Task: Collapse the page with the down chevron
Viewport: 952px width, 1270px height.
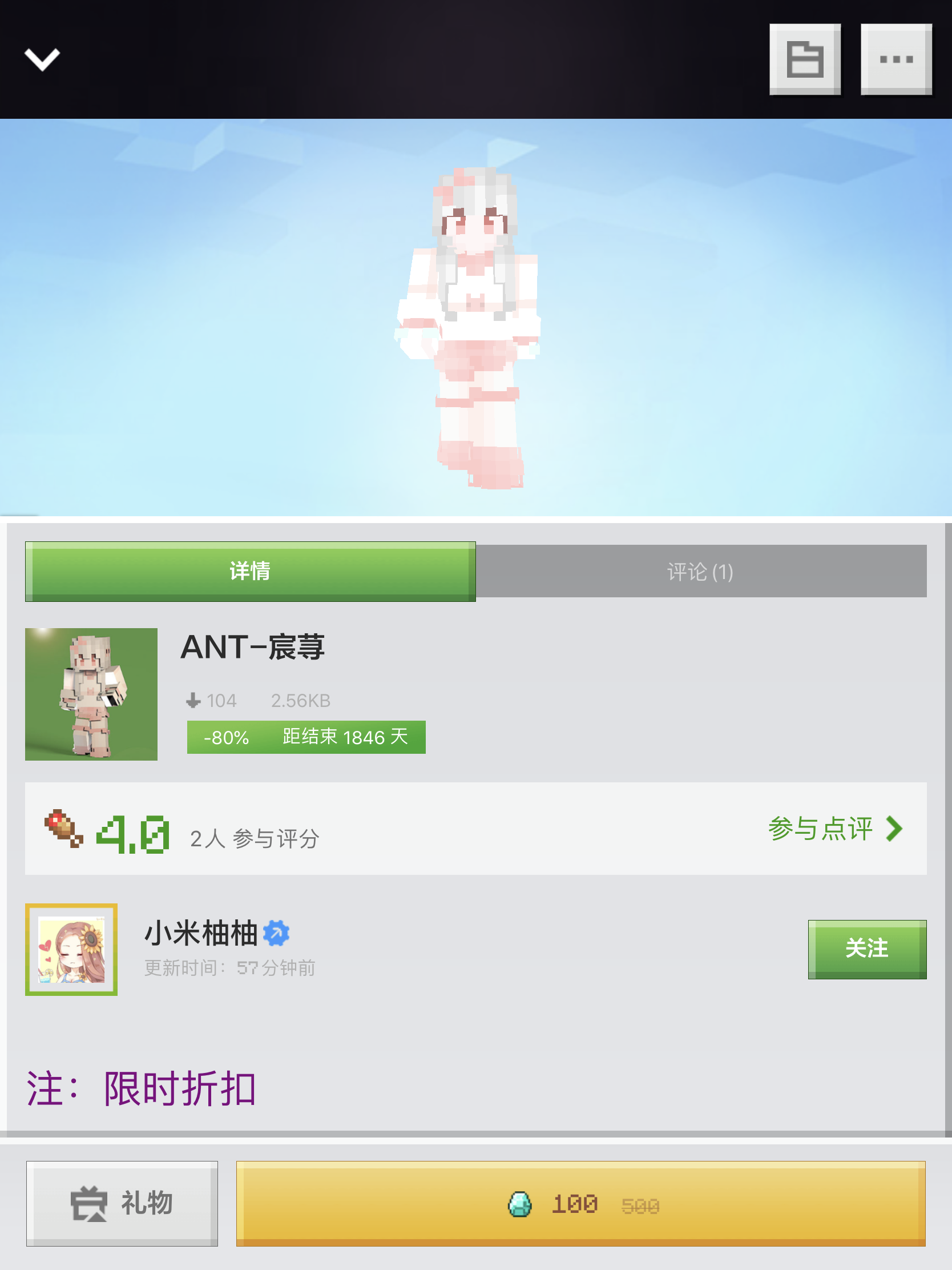Action: tap(42, 59)
